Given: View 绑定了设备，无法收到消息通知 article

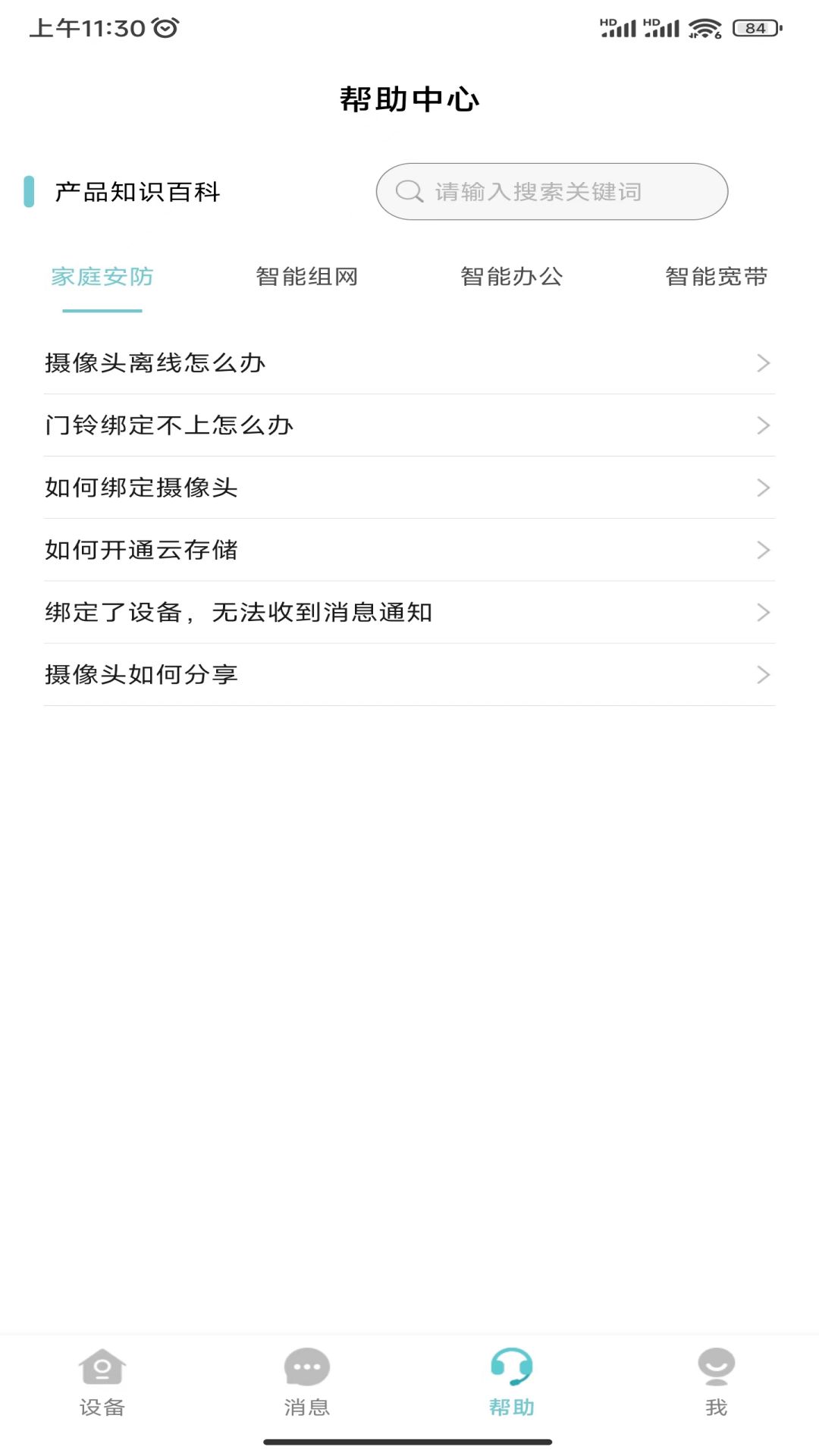Looking at the screenshot, I should click(x=239, y=612).
